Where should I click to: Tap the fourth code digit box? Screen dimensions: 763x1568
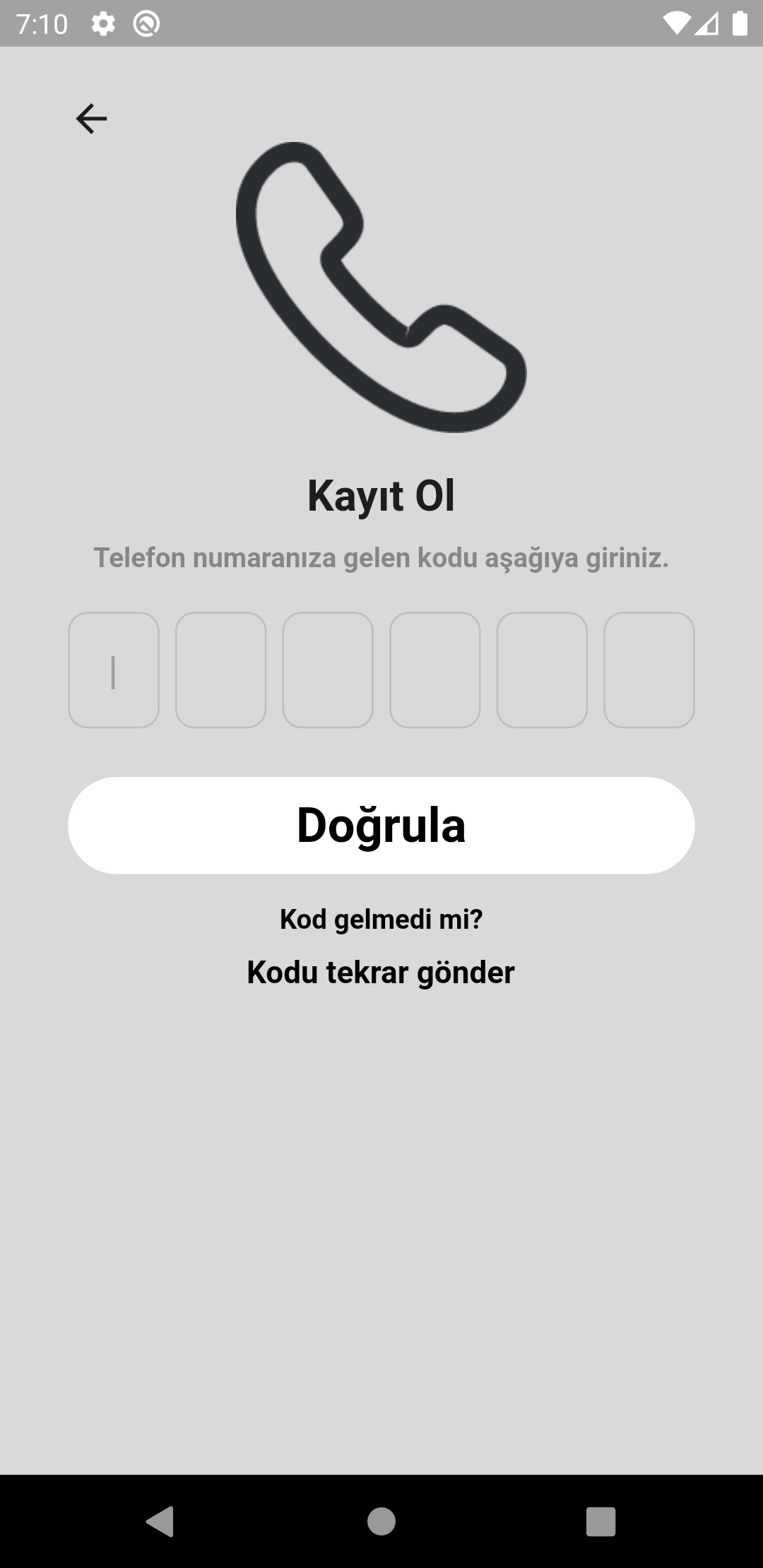point(435,670)
